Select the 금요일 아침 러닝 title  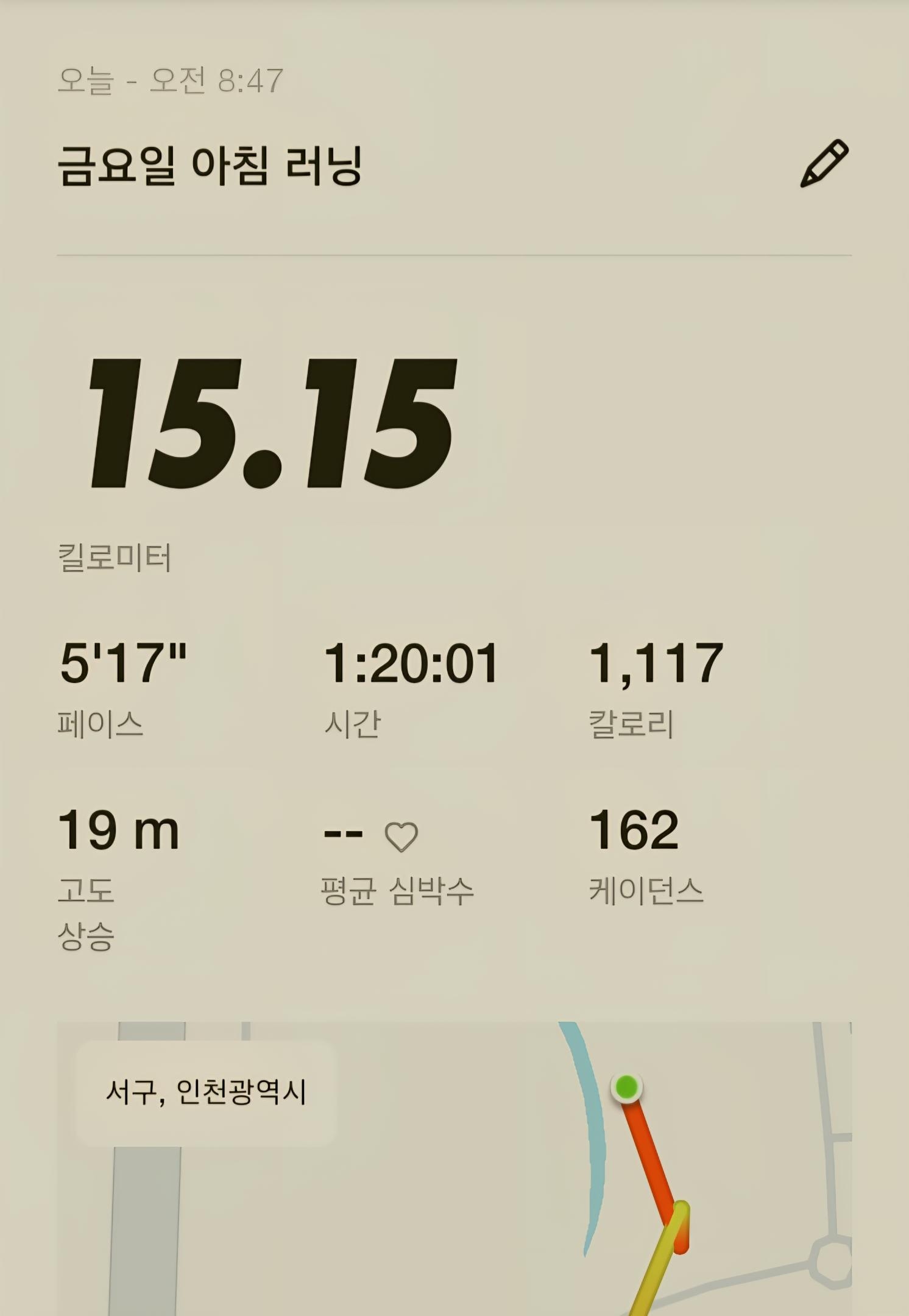click(210, 163)
